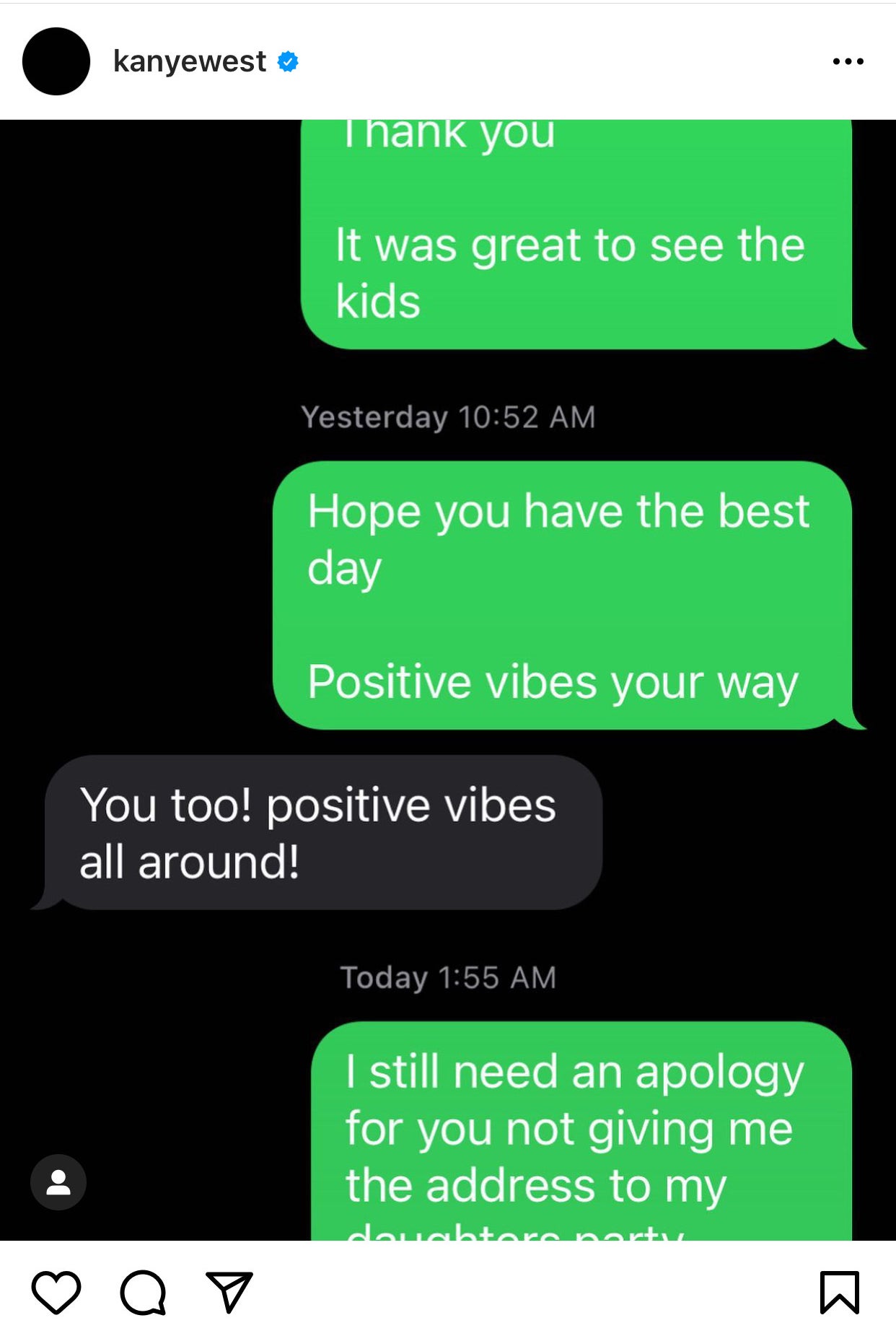Image resolution: width=896 pixels, height=1323 pixels.
Task: Show tagged people on the photo
Action: (x=58, y=1182)
